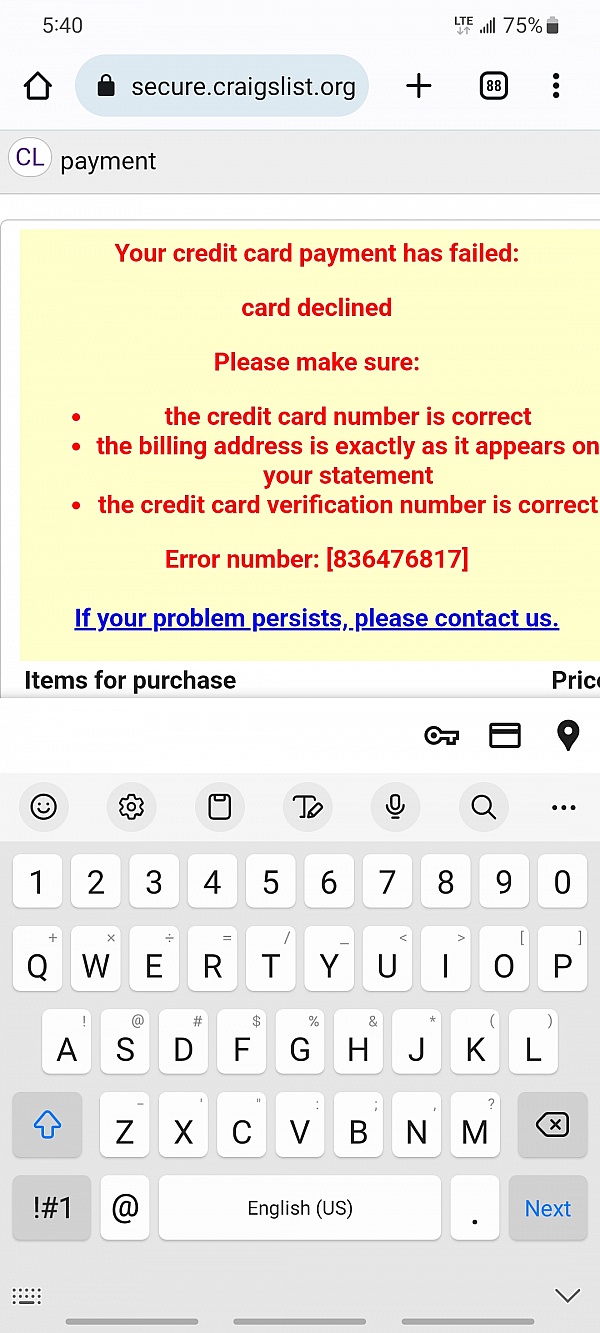Open saved addresses autofill pin
Image resolution: width=600 pixels, height=1333 pixels.
(568, 736)
